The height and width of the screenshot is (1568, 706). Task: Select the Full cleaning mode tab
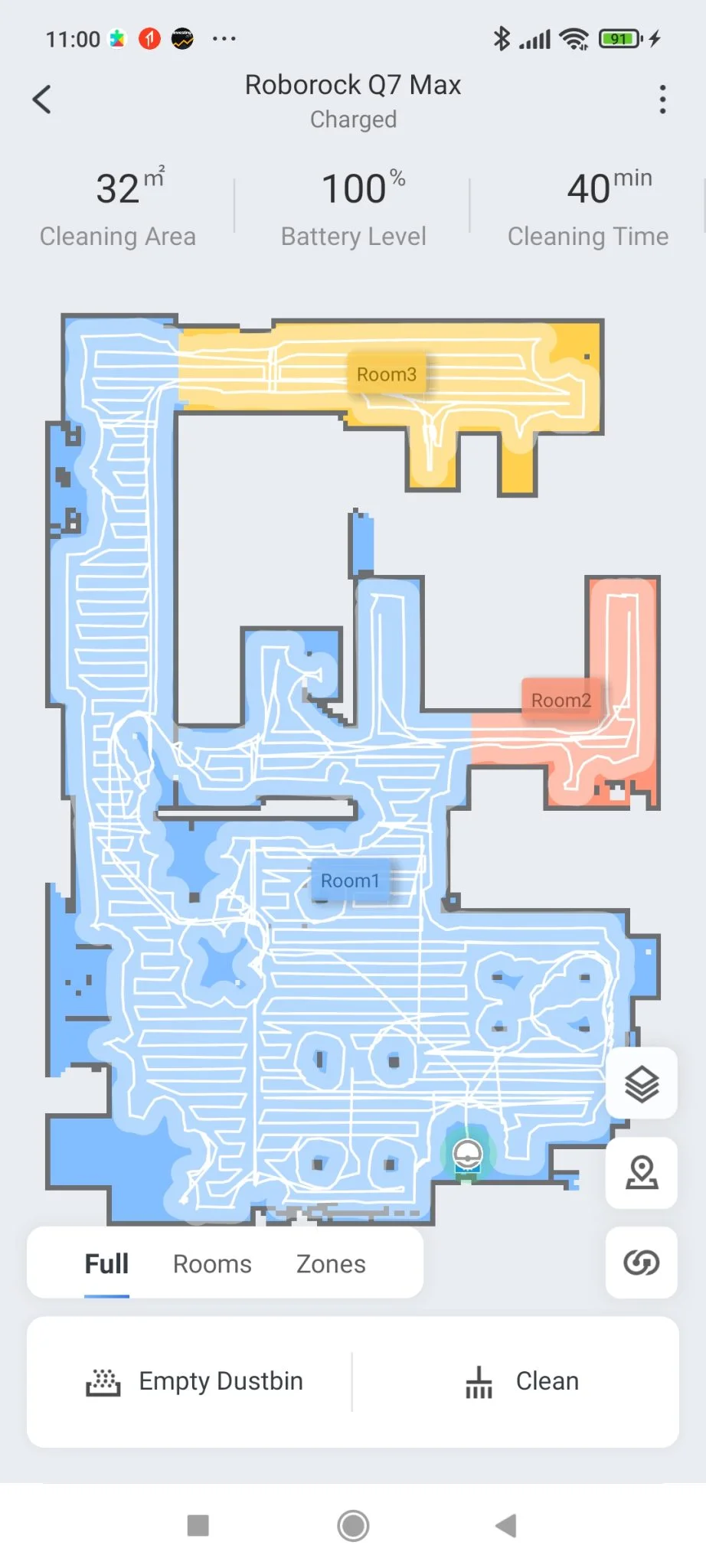(x=106, y=1264)
